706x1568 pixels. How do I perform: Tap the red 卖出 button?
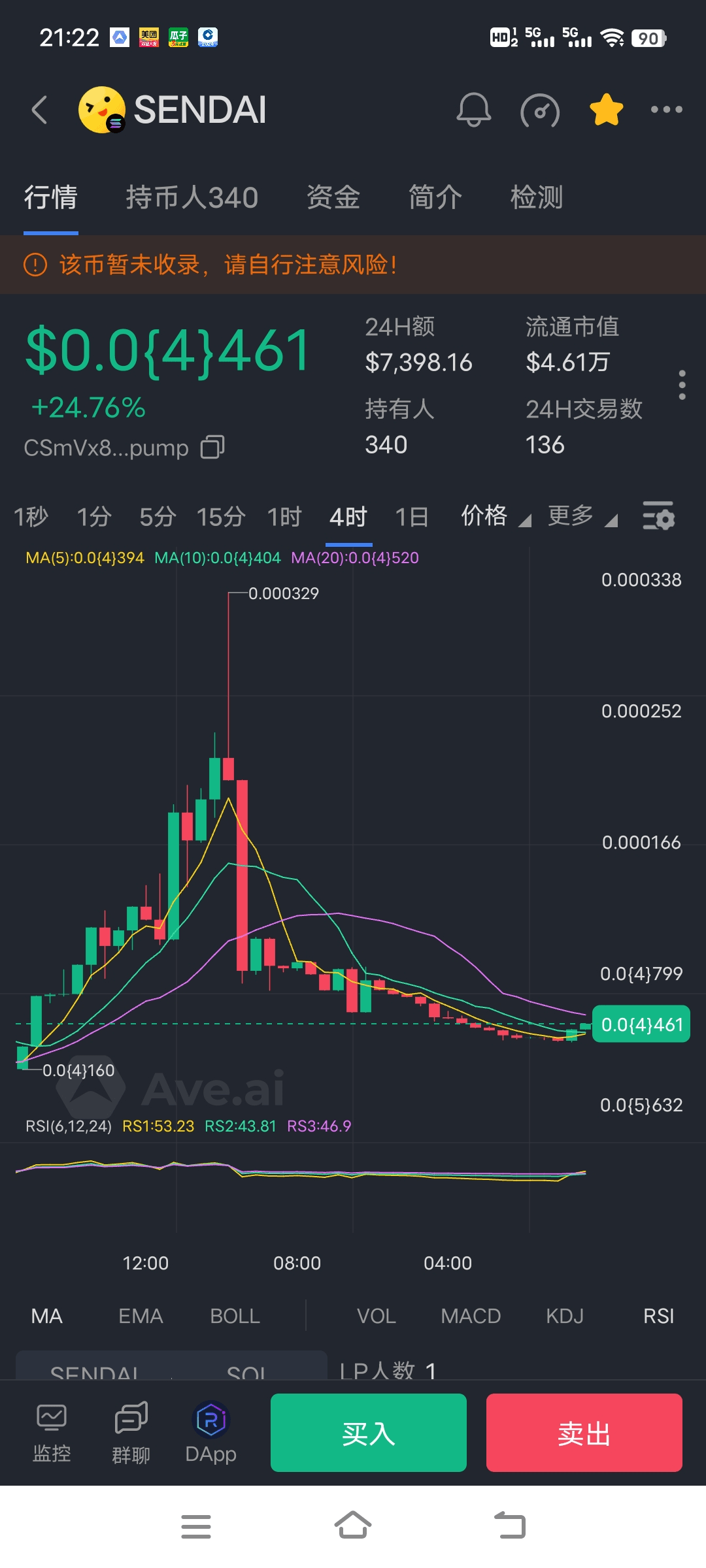pyautogui.click(x=584, y=1433)
